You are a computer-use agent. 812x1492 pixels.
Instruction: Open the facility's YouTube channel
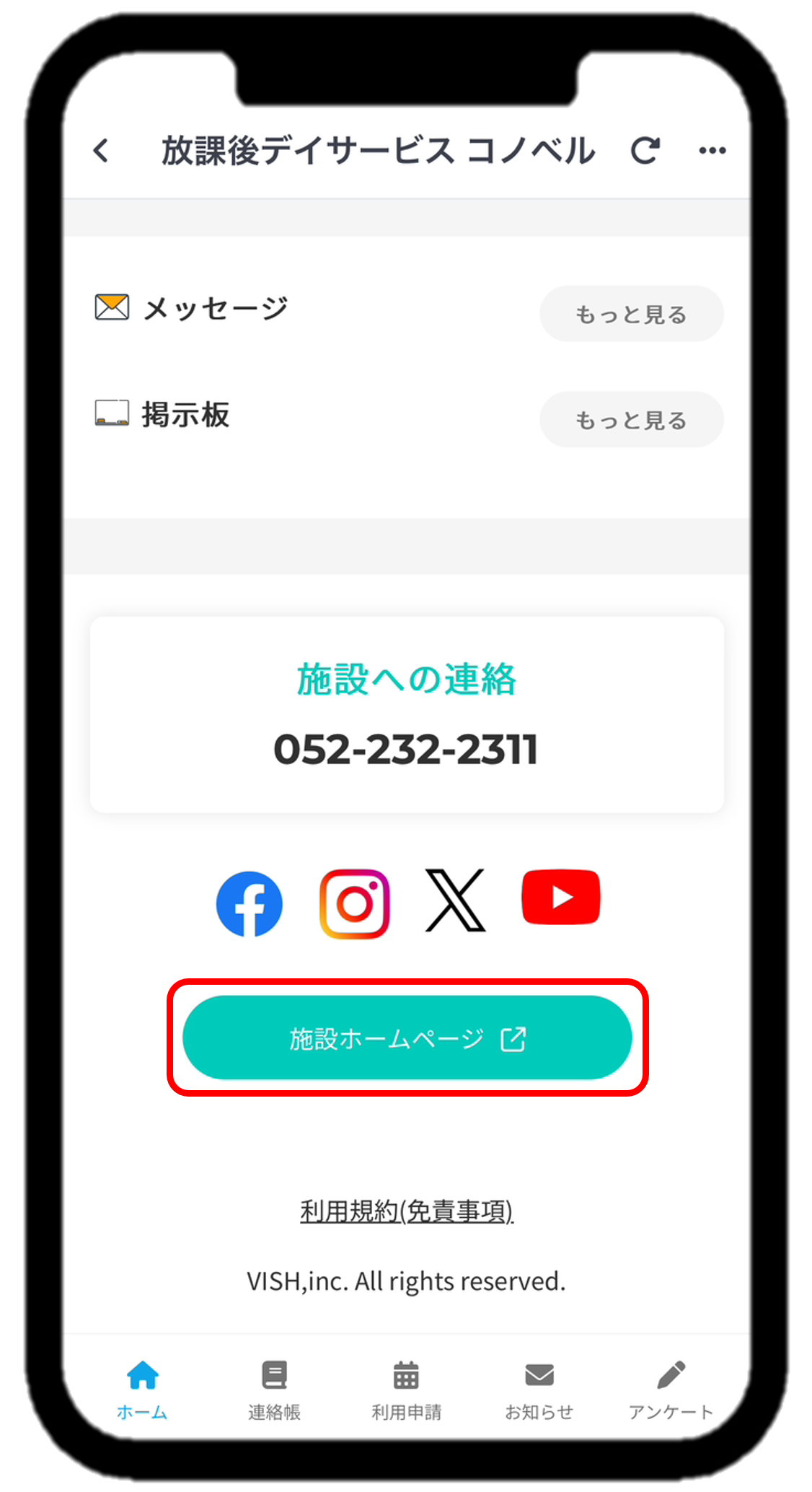[x=561, y=898]
